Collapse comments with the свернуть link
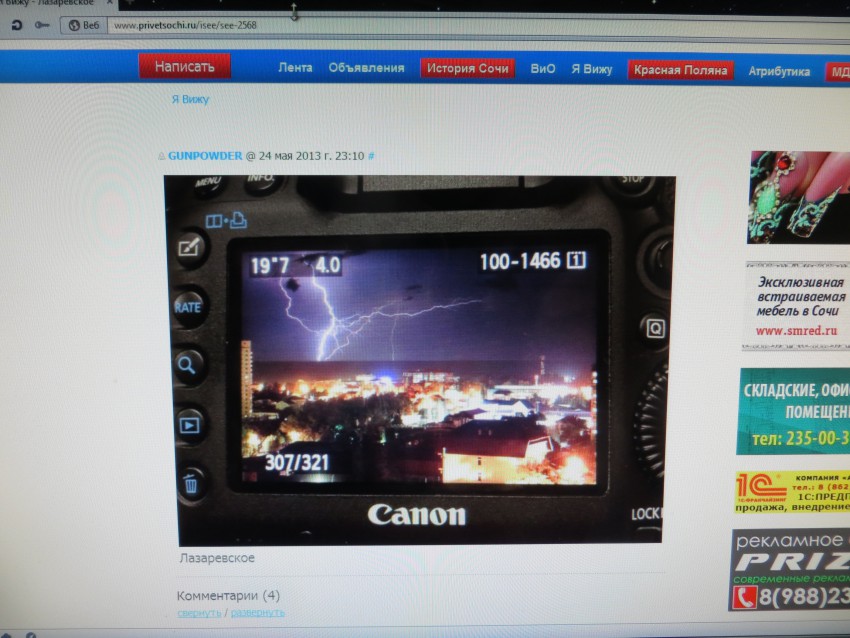 tap(199, 612)
